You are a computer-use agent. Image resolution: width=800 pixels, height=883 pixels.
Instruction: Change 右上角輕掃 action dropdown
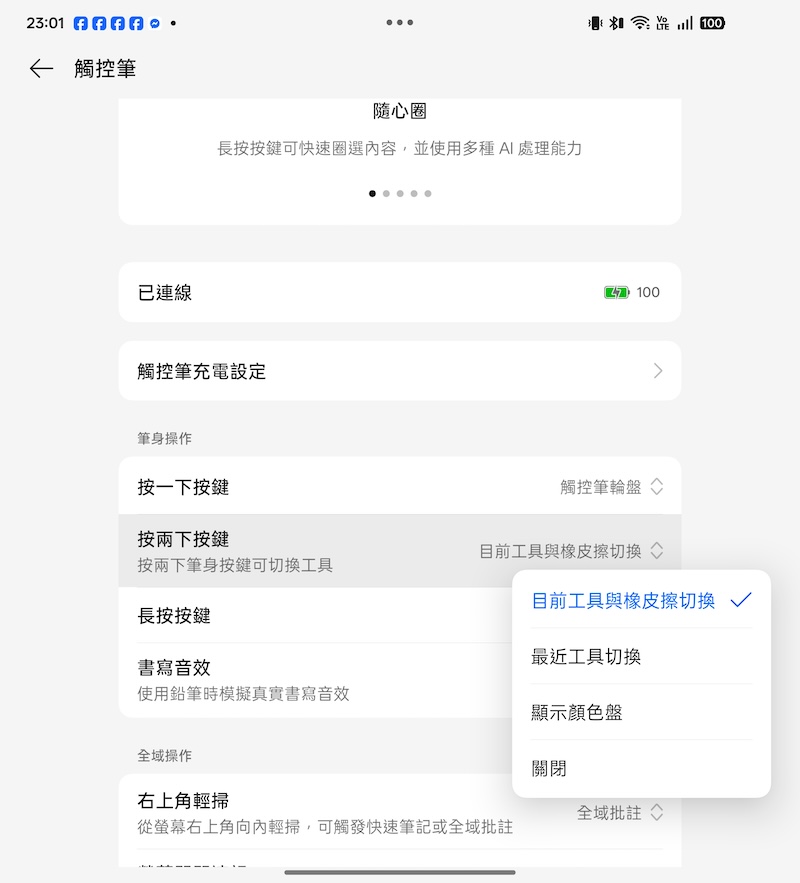coord(620,813)
